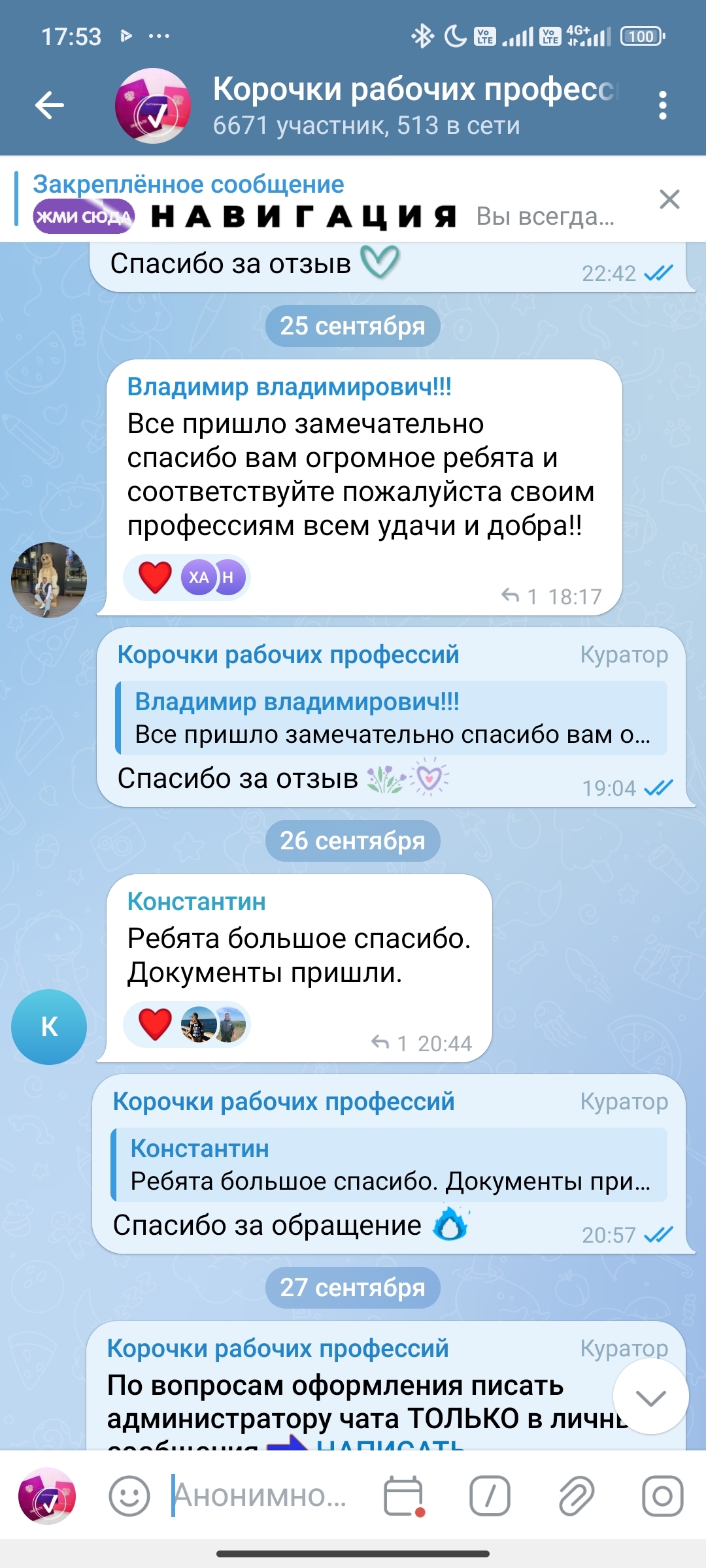Change the send-as anonymous account avatar
This screenshot has height=1568, width=706.
point(47,1496)
